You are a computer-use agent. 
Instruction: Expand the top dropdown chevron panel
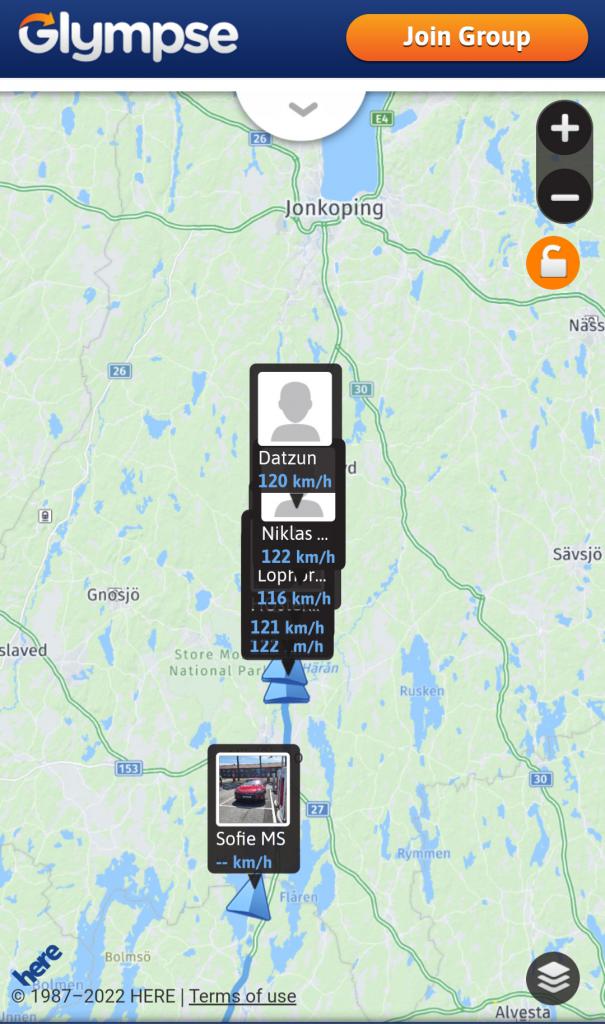tap(302, 109)
